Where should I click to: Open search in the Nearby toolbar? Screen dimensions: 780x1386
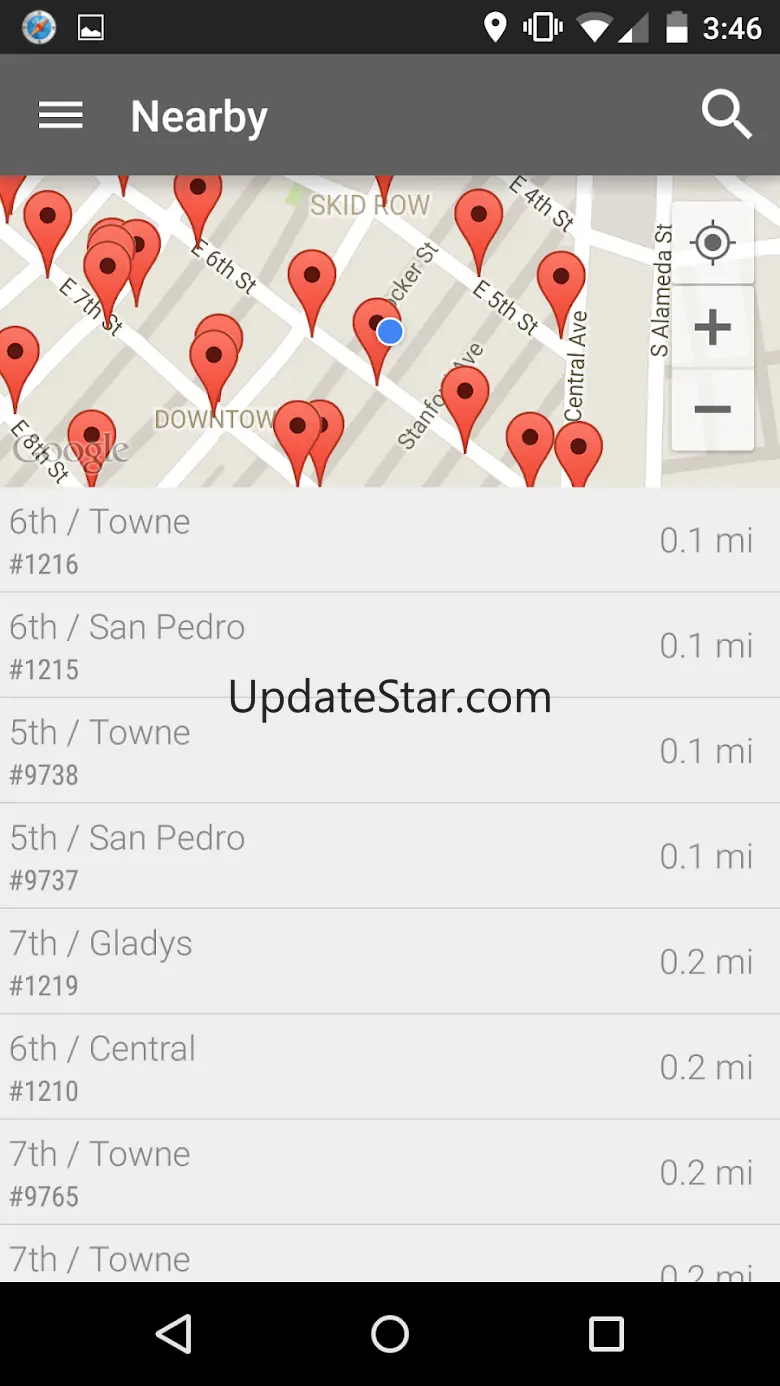726,116
